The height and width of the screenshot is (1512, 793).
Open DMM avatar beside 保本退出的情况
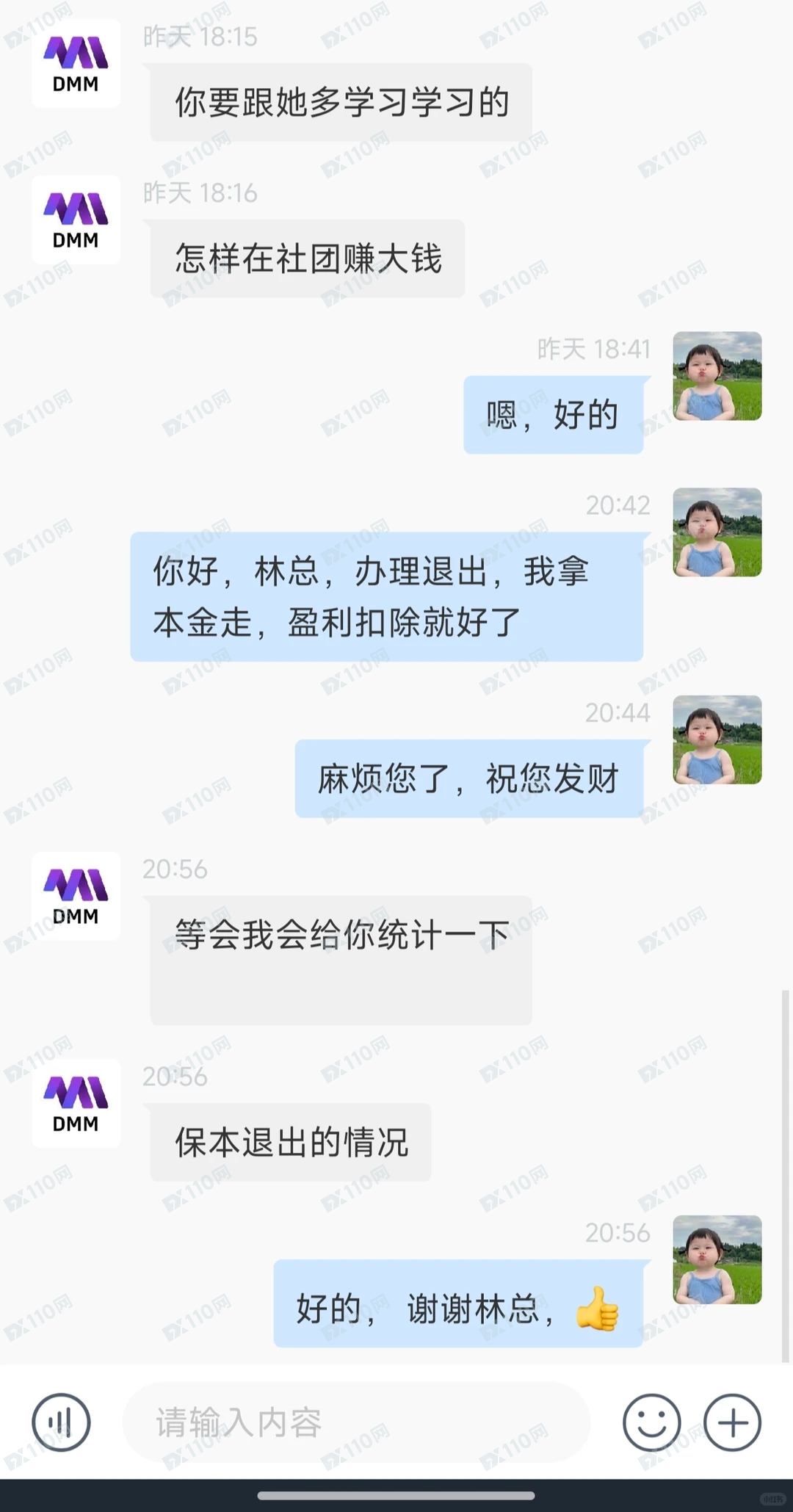pyautogui.click(x=76, y=1103)
